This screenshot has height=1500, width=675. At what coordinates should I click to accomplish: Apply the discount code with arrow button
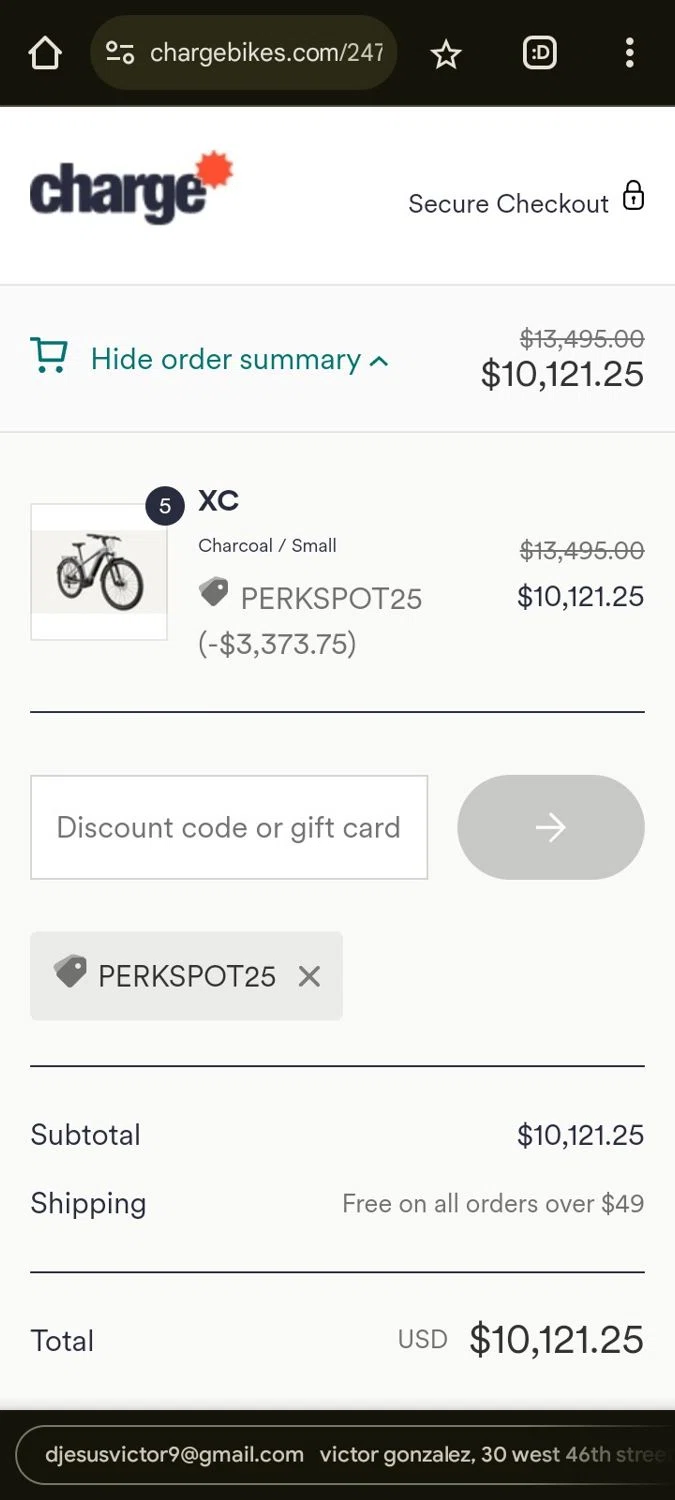click(550, 827)
